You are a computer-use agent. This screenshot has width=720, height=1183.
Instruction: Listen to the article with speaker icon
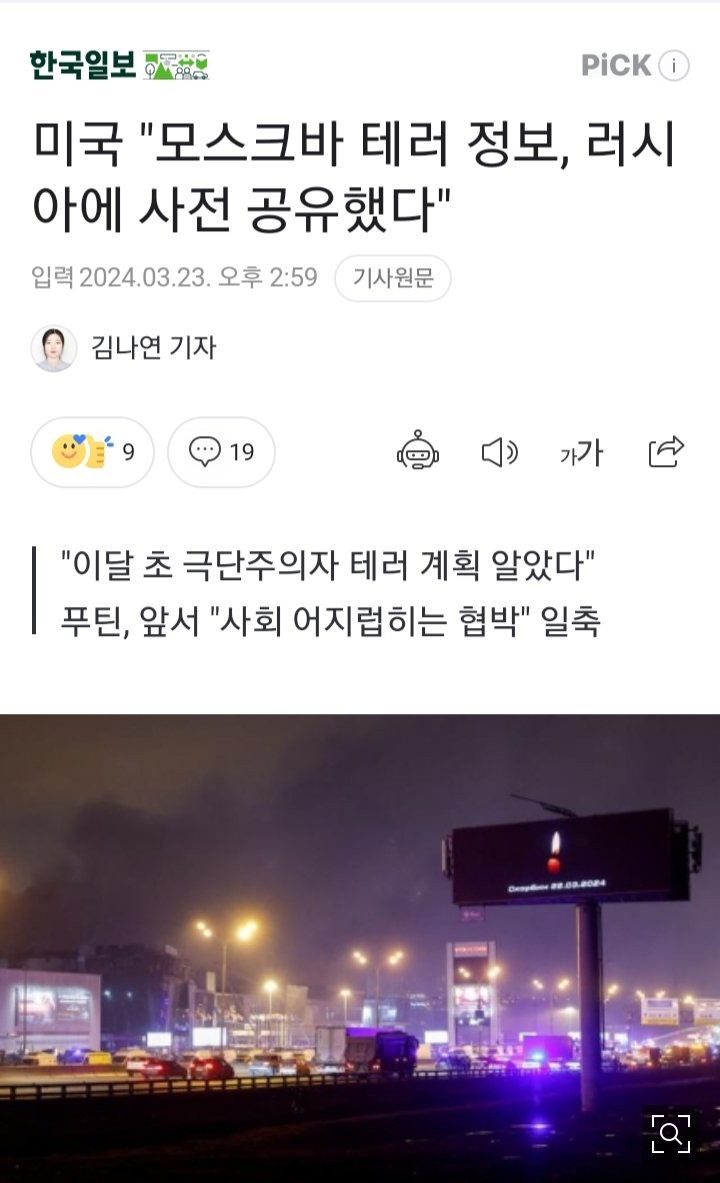[499, 452]
